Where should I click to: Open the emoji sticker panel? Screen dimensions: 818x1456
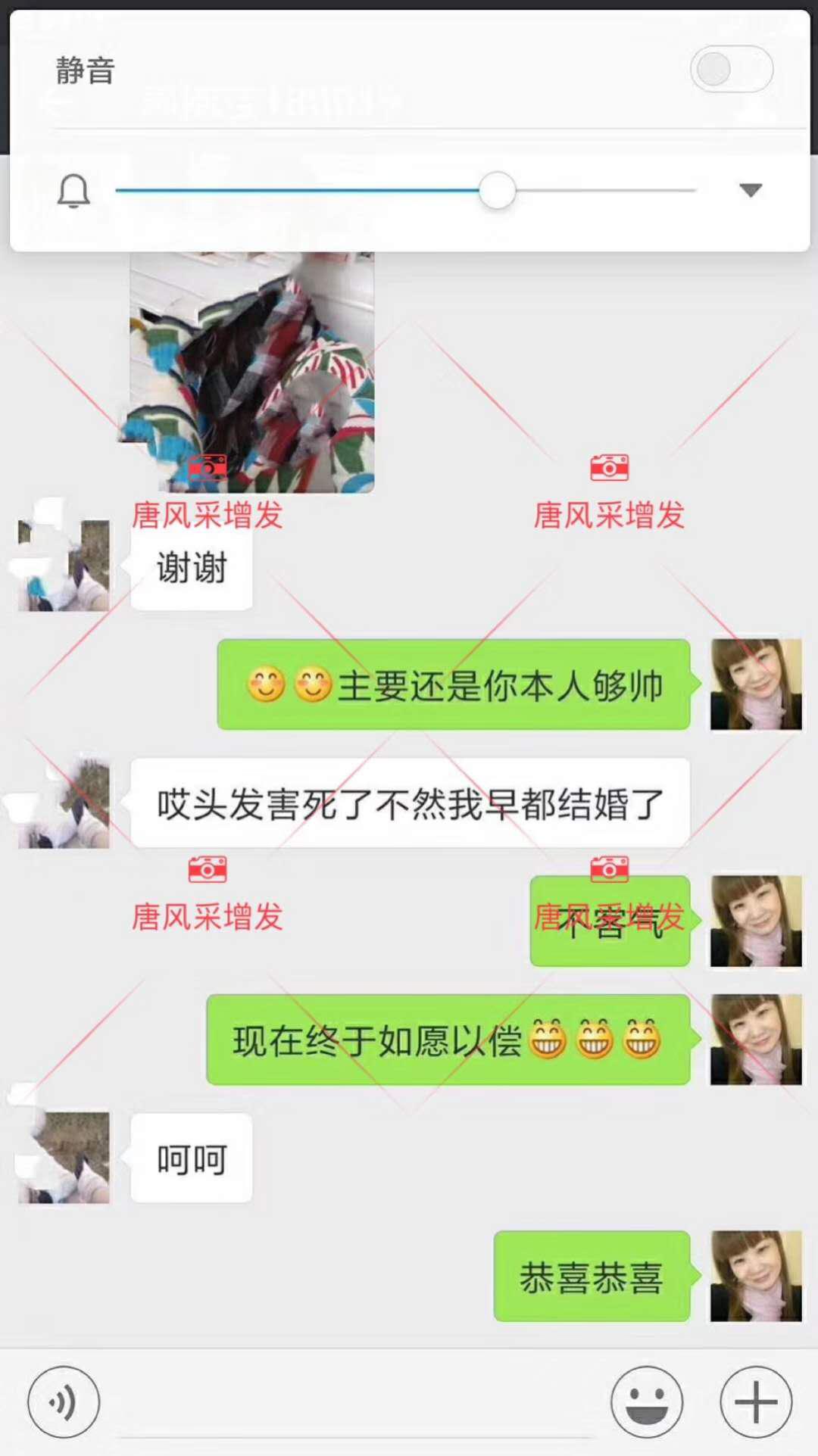point(648,1401)
